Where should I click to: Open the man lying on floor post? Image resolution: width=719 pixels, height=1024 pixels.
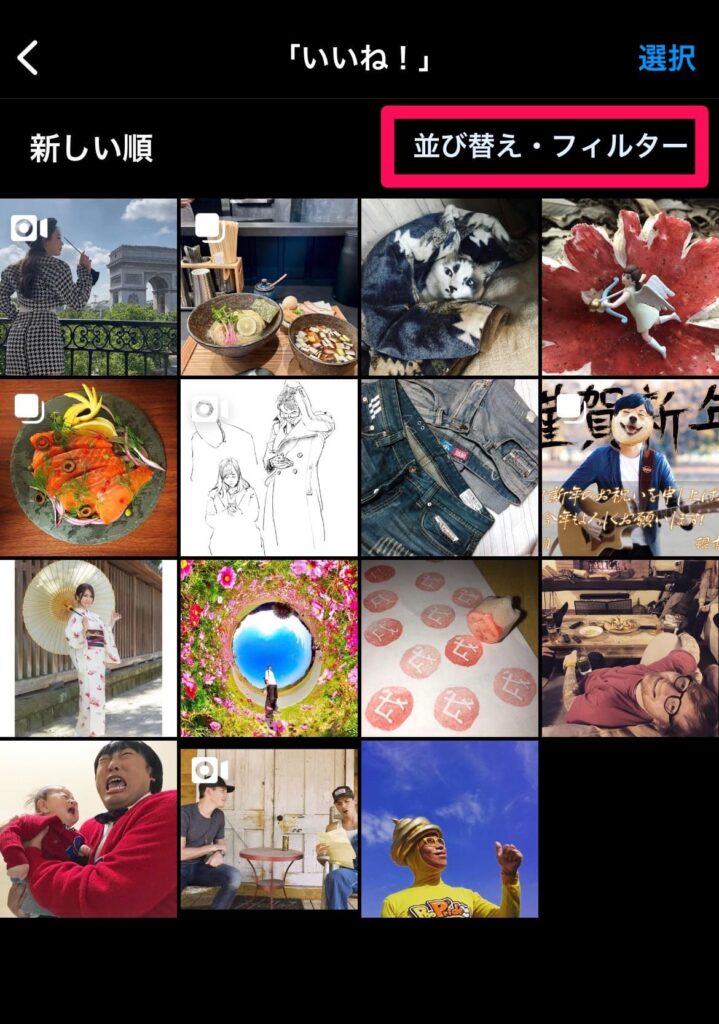coord(630,648)
